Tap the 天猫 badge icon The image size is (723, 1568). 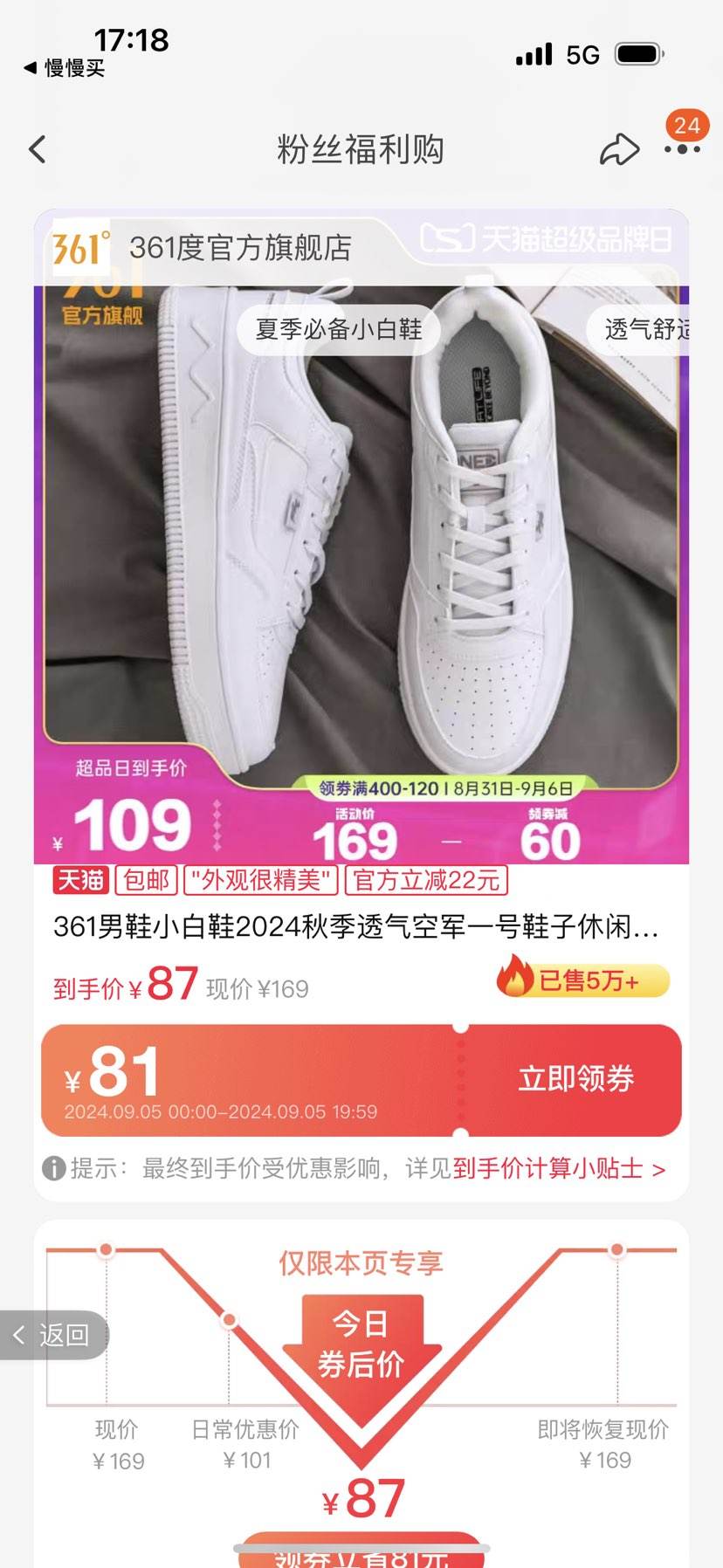click(x=80, y=881)
